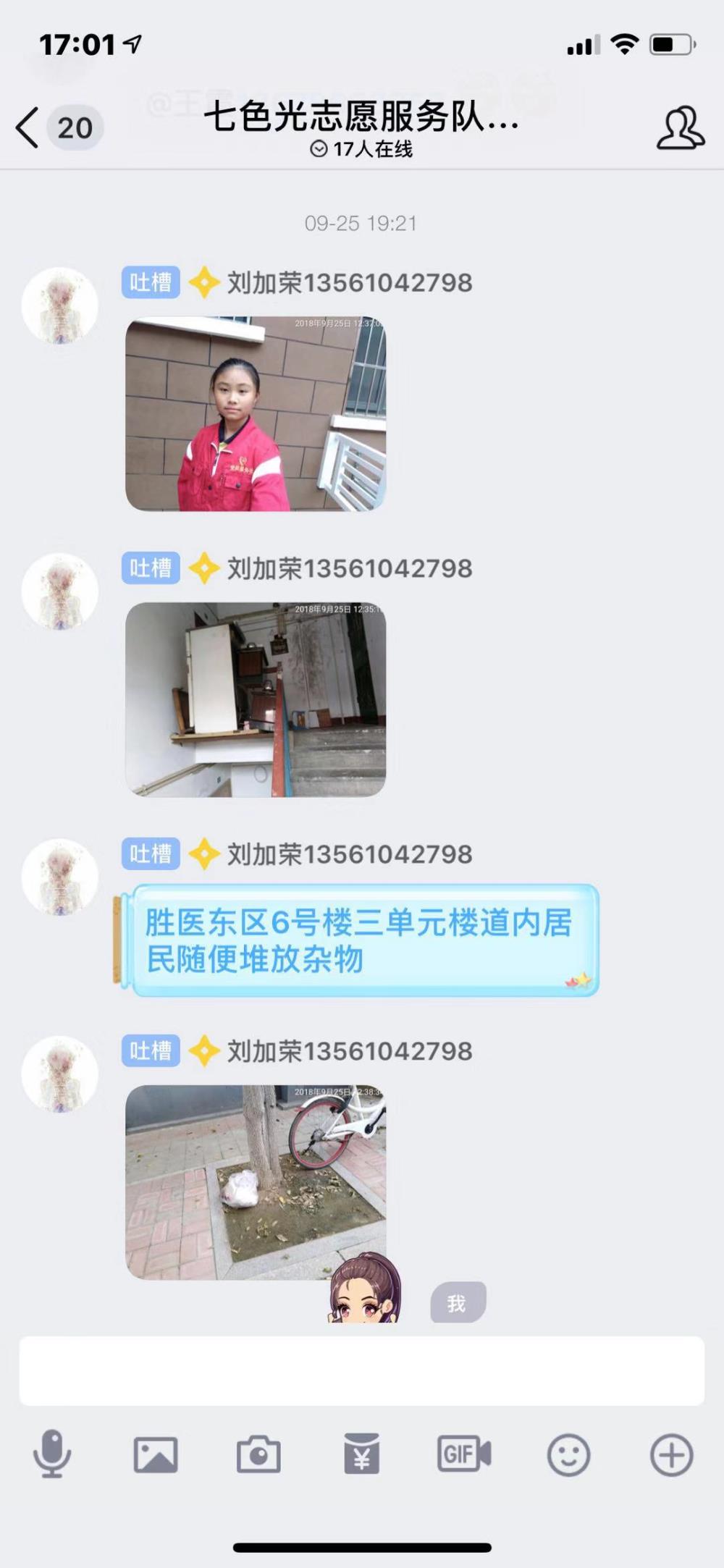
Task: Start a voice message with the microphone
Action: click(52, 1454)
